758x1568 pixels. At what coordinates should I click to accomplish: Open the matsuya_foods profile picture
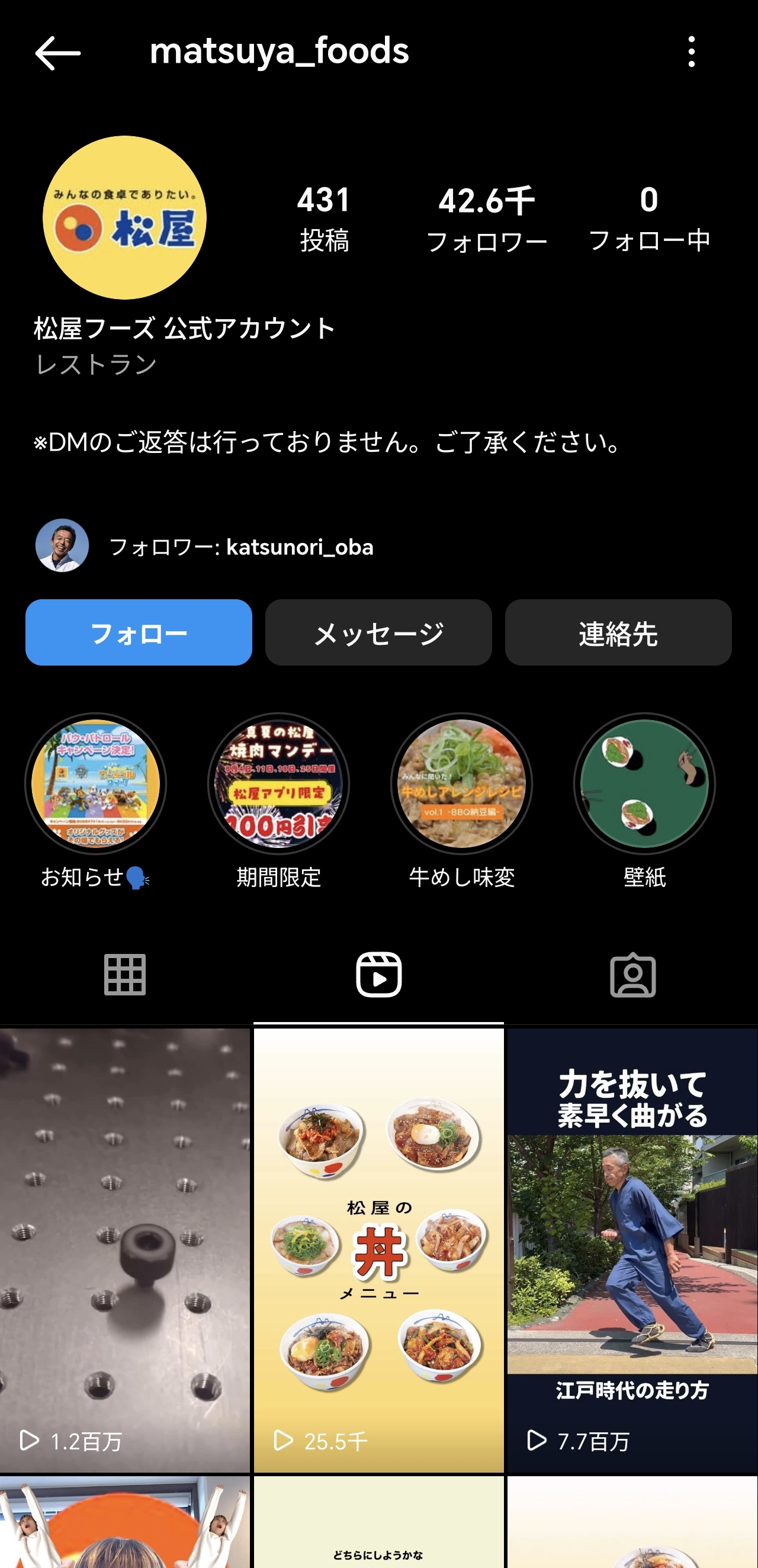pyautogui.click(x=125, y=217)
